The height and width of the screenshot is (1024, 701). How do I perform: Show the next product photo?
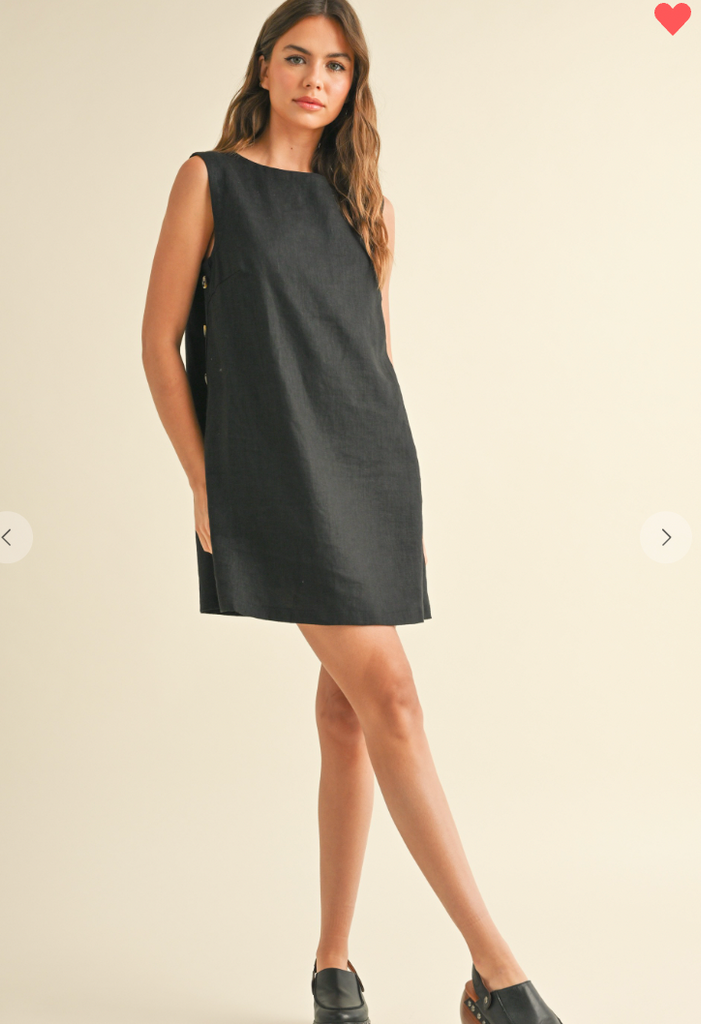click(x=665, y=537)
